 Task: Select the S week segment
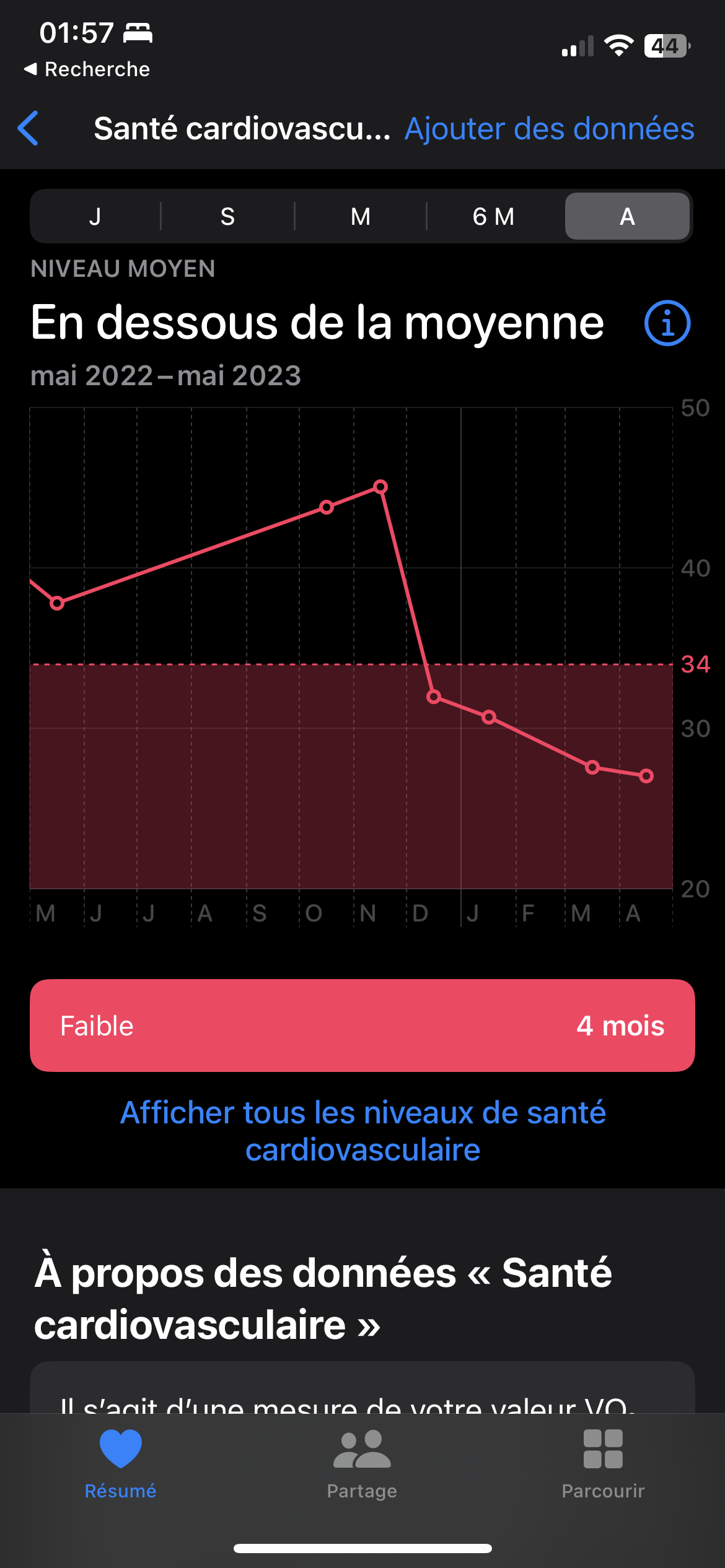pyautogui.click(x=227, y=217)
